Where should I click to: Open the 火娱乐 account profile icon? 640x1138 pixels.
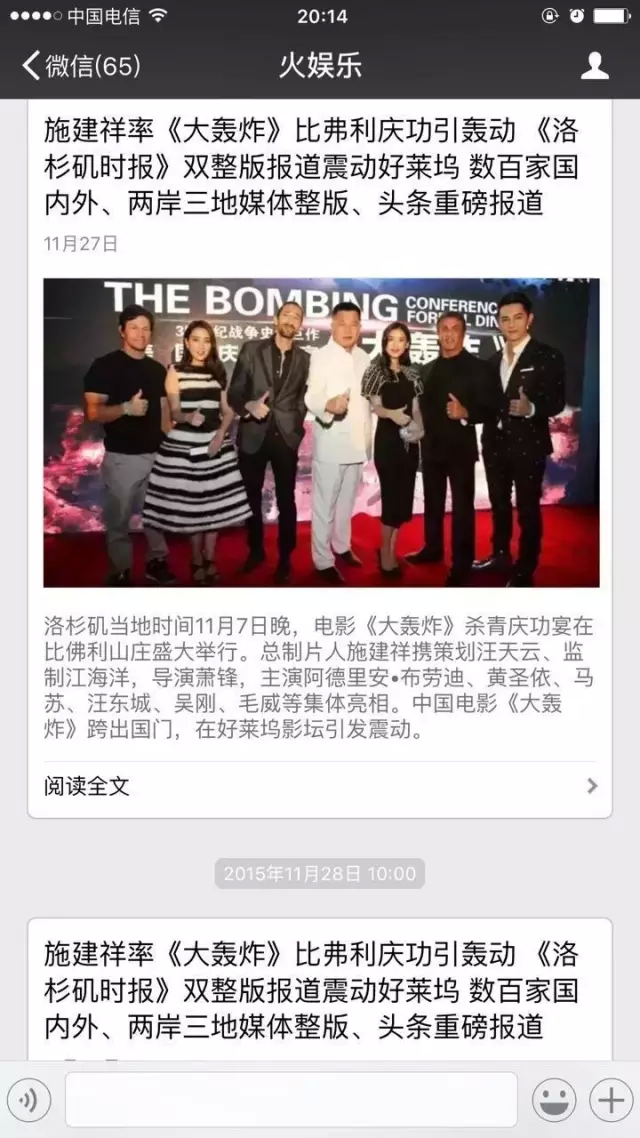(594, 66)
